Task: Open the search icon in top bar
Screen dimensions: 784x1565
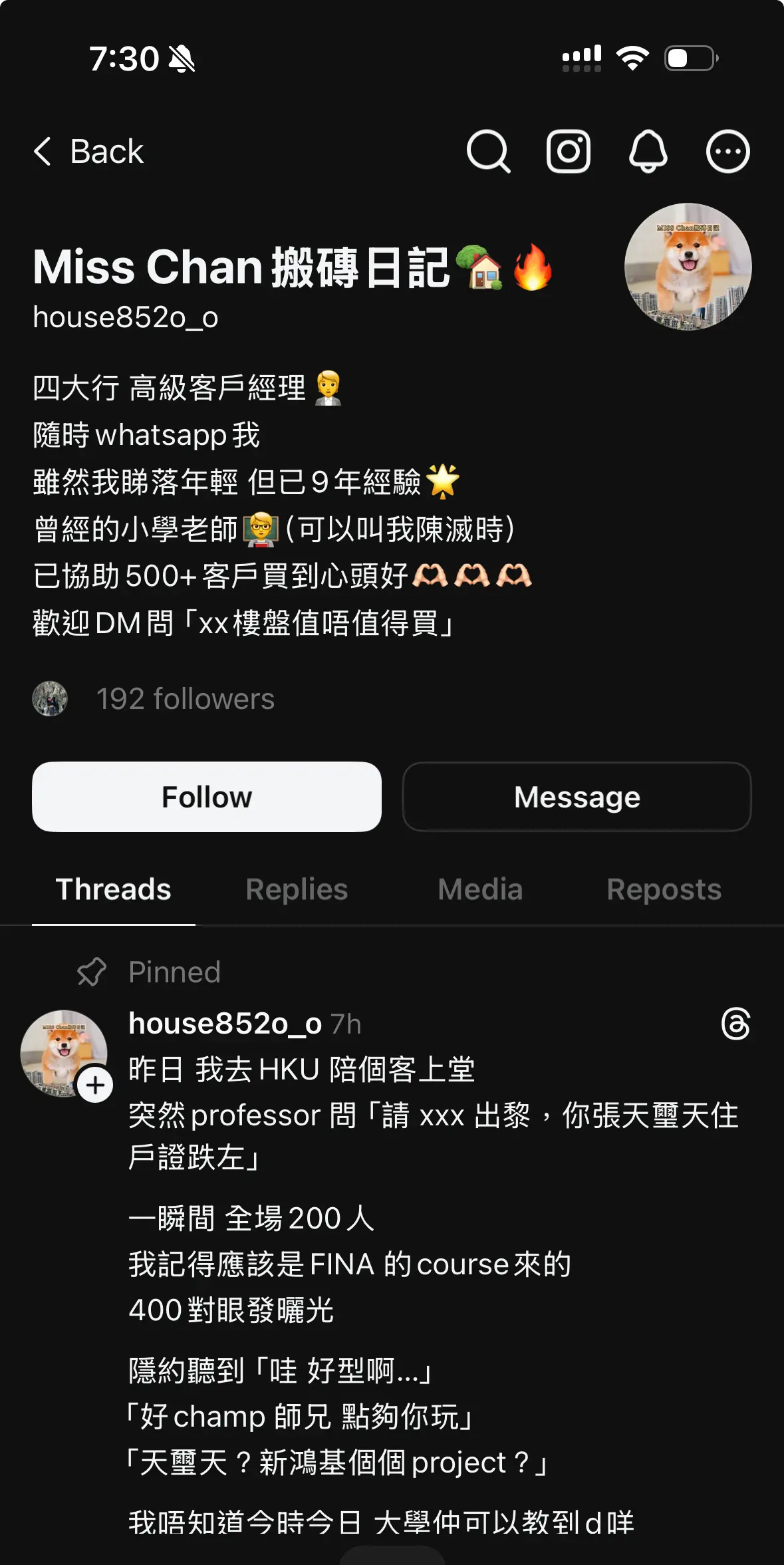Action: 489,151
